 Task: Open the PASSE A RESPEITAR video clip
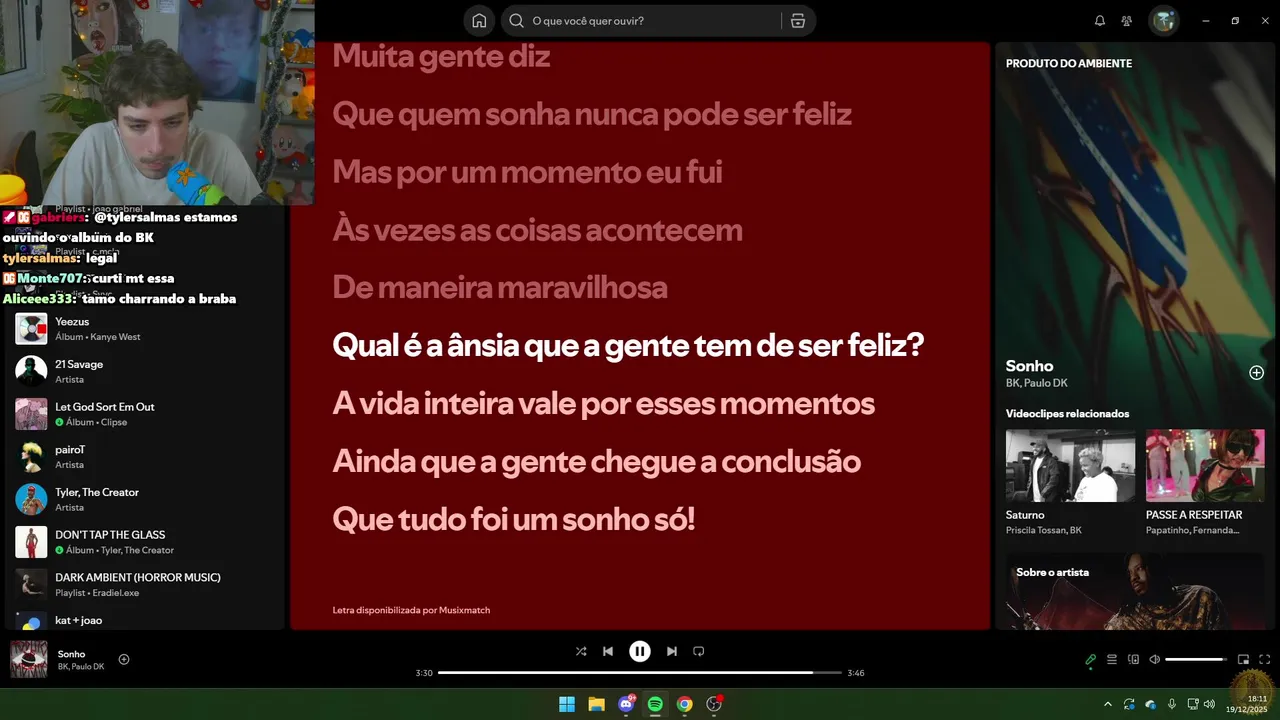[1204, 466]
